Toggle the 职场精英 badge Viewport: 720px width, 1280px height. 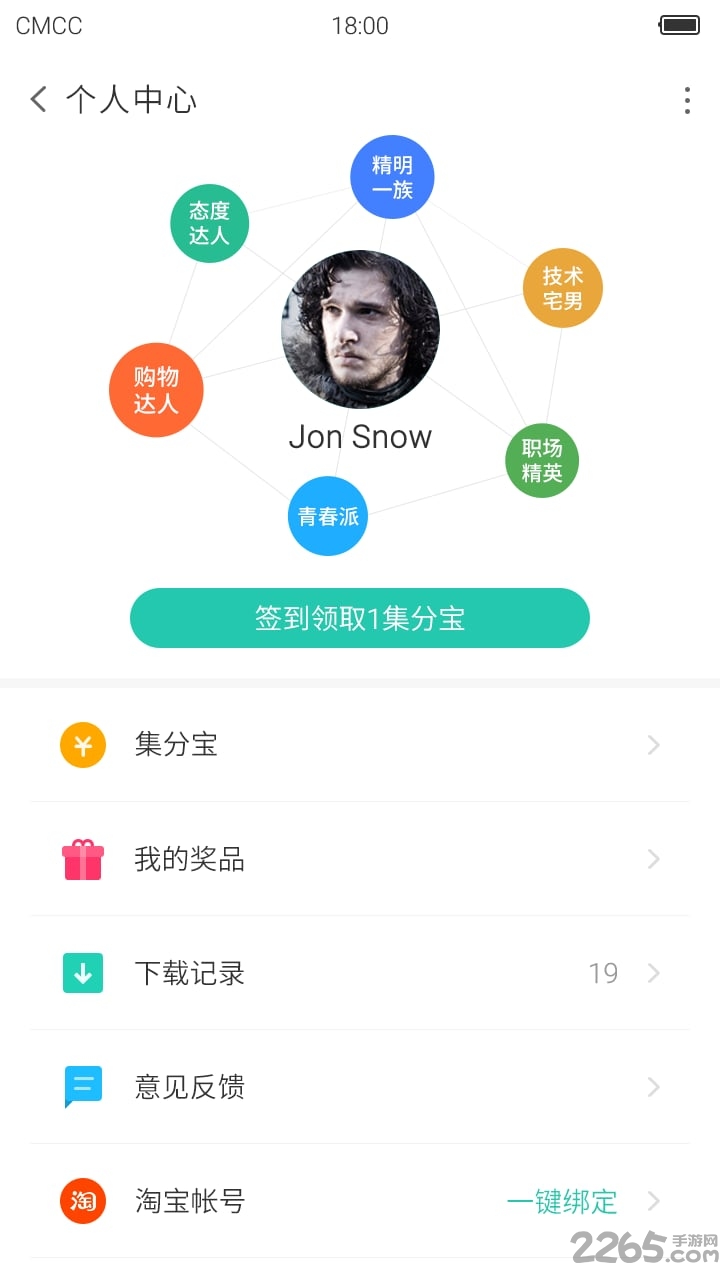coord(541,460)
